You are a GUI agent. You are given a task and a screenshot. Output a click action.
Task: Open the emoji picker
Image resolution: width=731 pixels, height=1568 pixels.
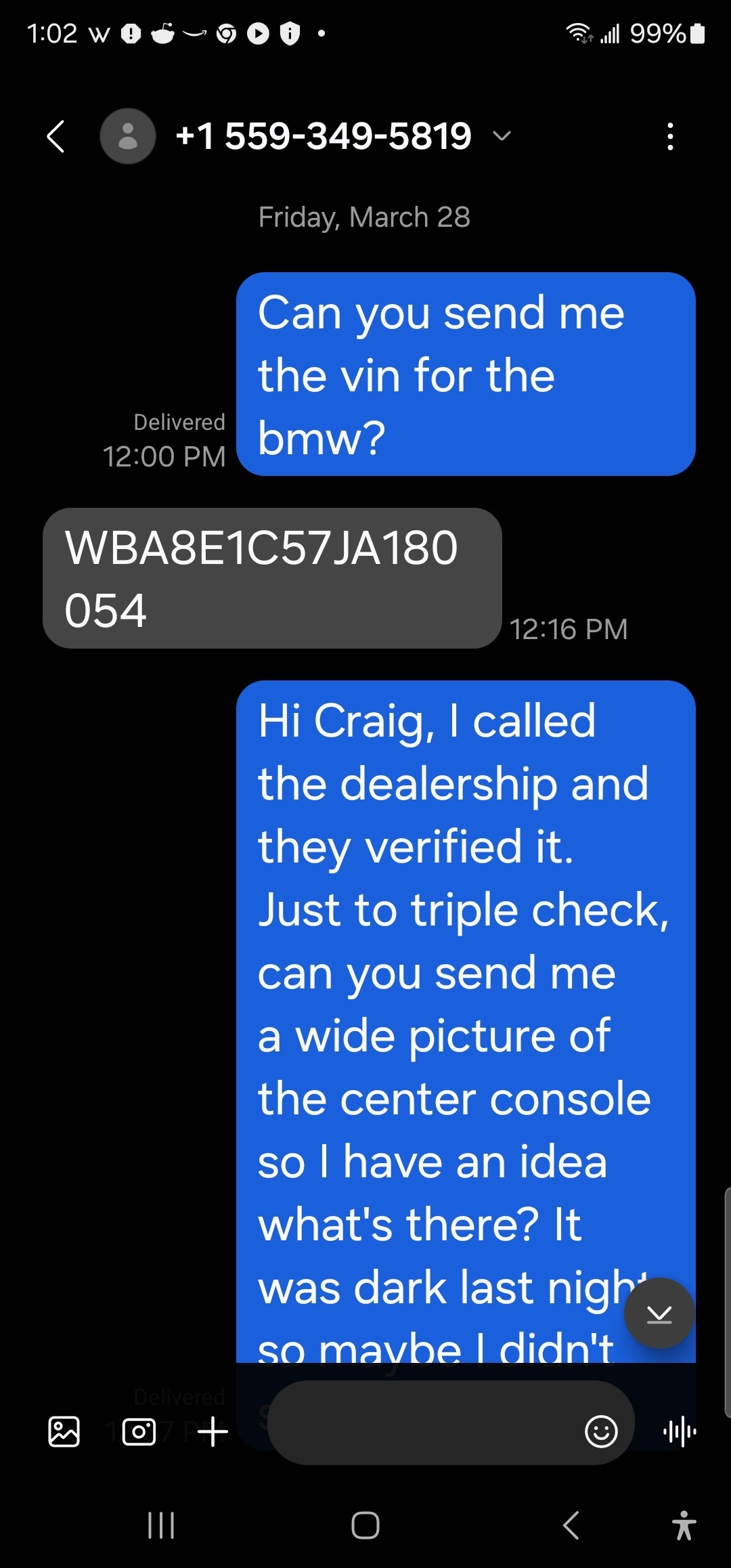coord(601,1431)
